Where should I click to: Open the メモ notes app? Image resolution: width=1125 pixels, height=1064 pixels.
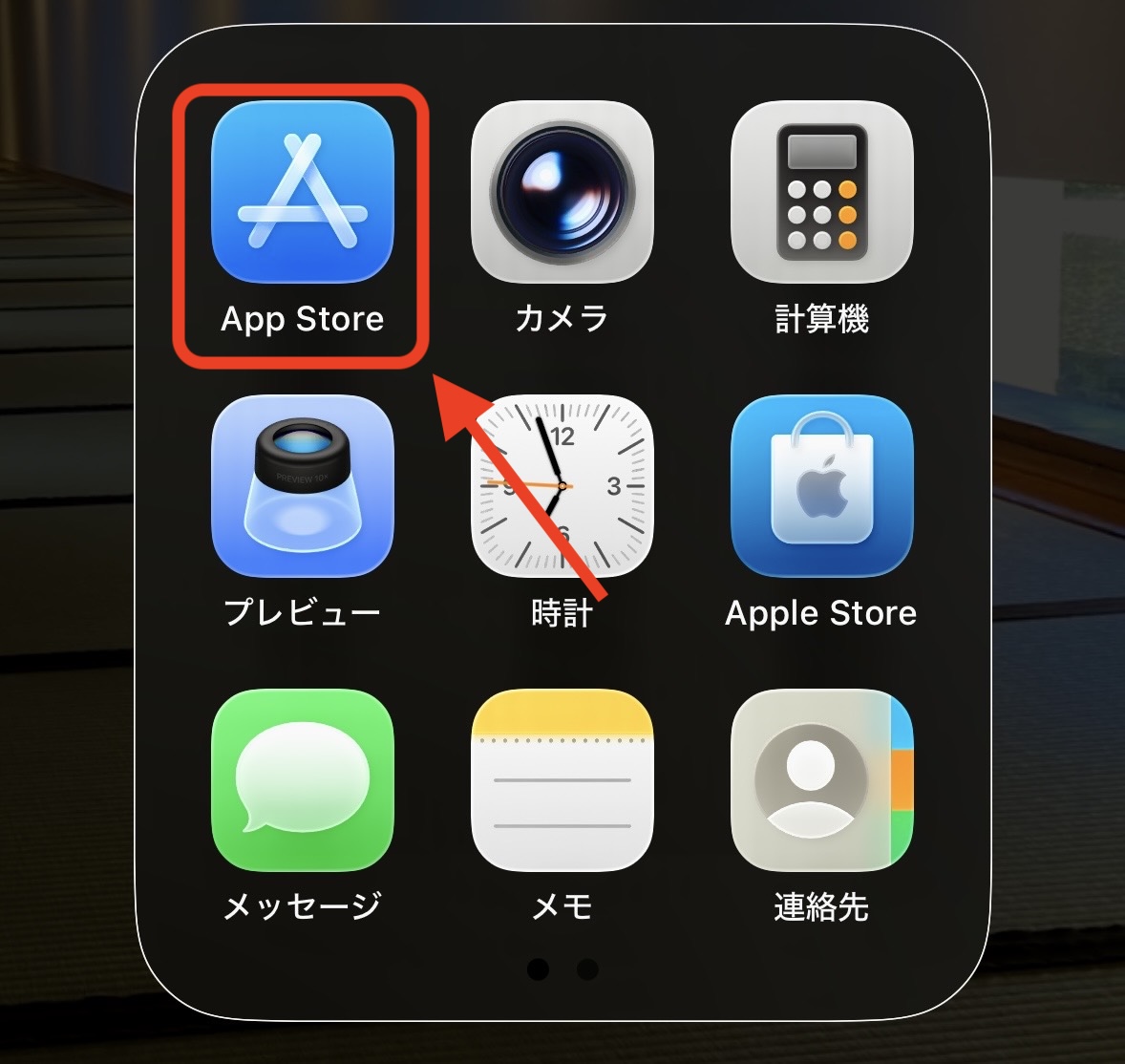click(x=562, y=780)
